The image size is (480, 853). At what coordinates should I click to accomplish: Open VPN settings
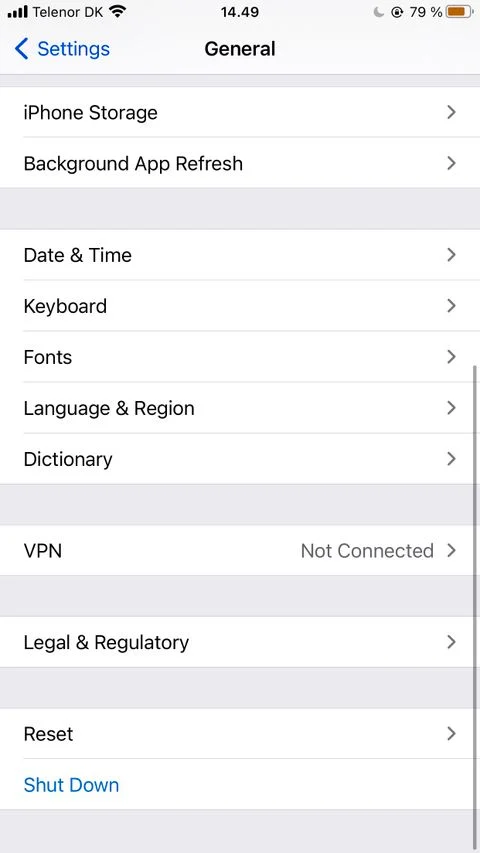[x=240, y=551]
